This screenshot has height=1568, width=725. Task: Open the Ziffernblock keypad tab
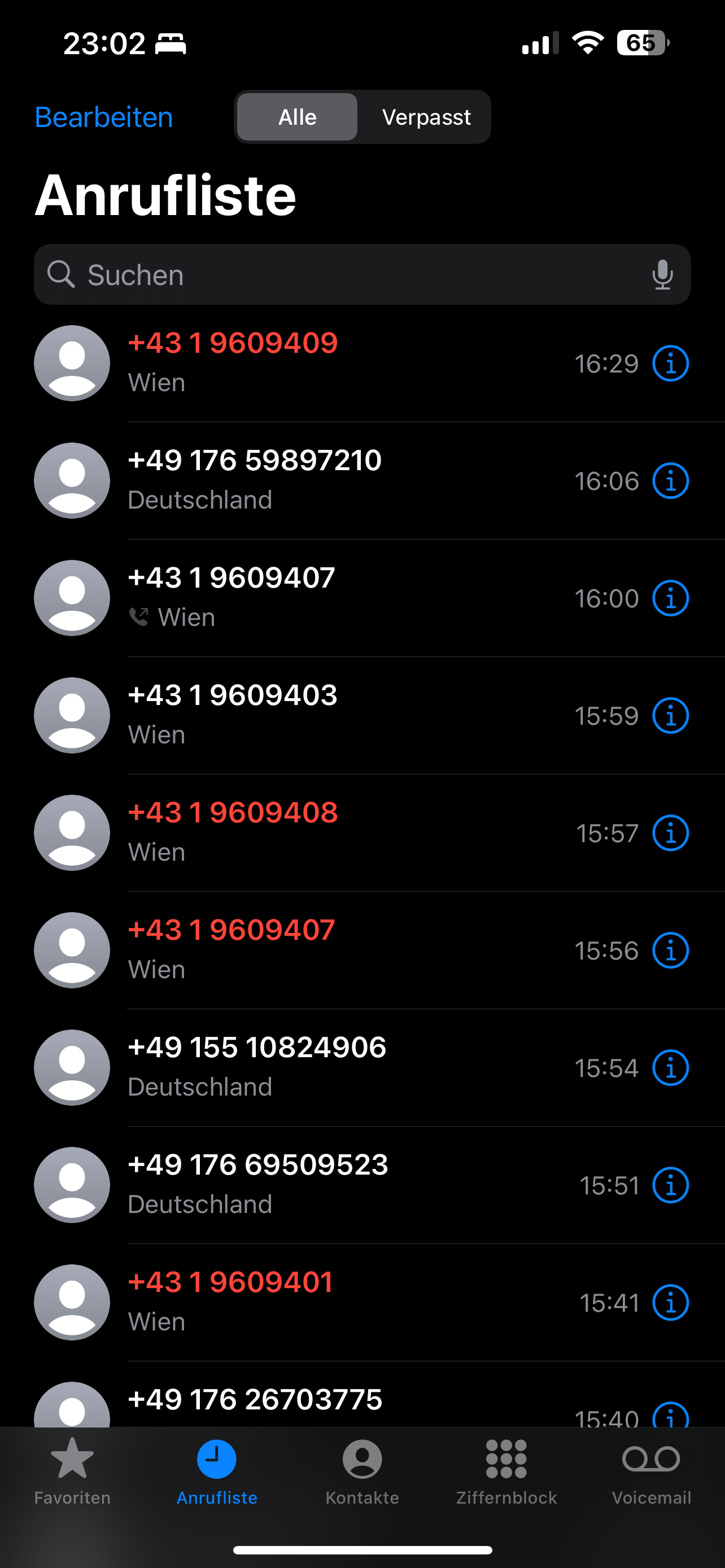point(506,1470)
